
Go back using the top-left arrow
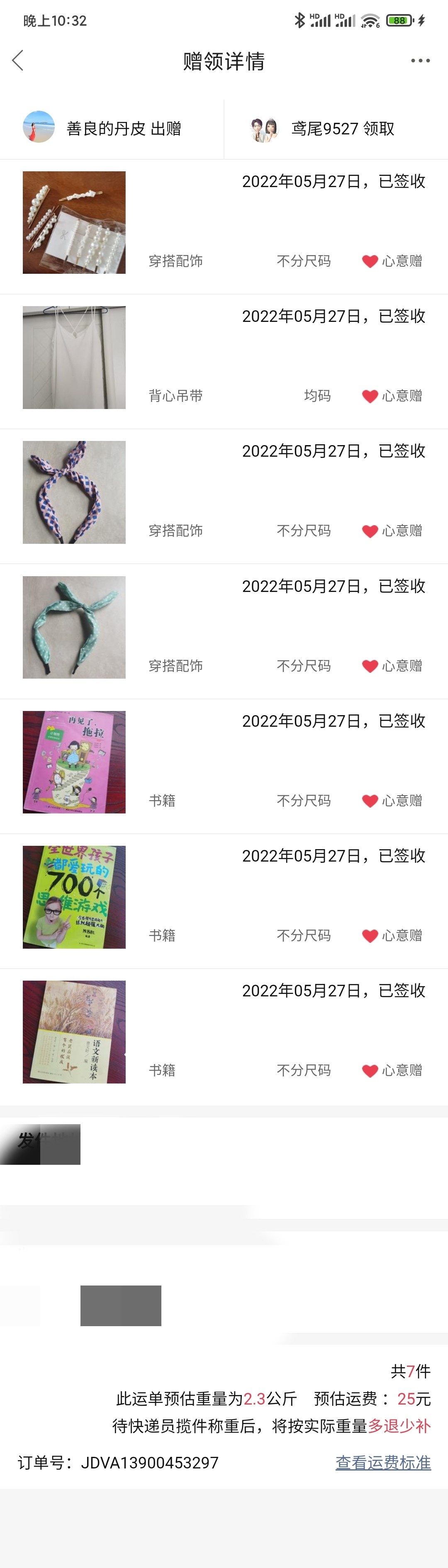pyautogui.click(x=18, y=60)
